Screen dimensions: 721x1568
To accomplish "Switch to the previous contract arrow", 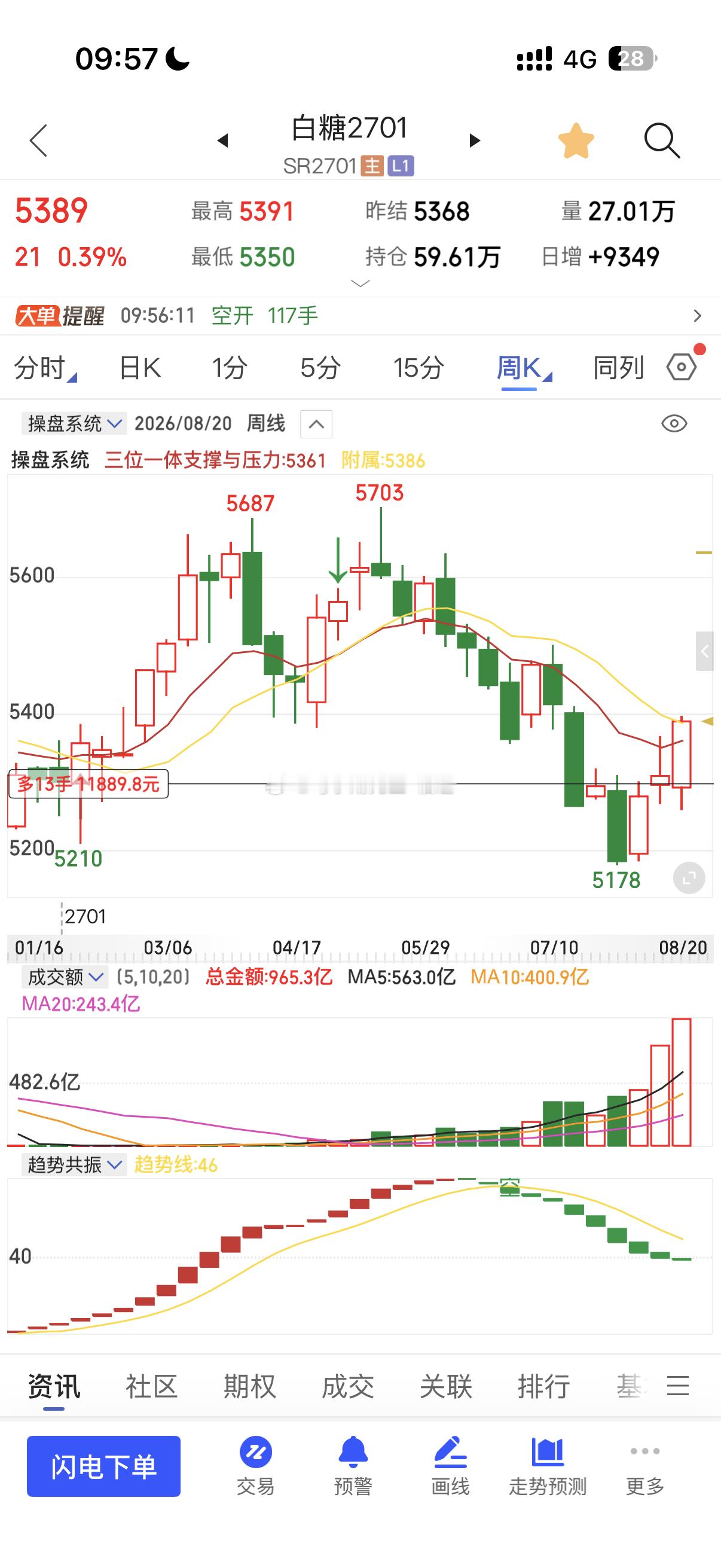I will point(222,141).
